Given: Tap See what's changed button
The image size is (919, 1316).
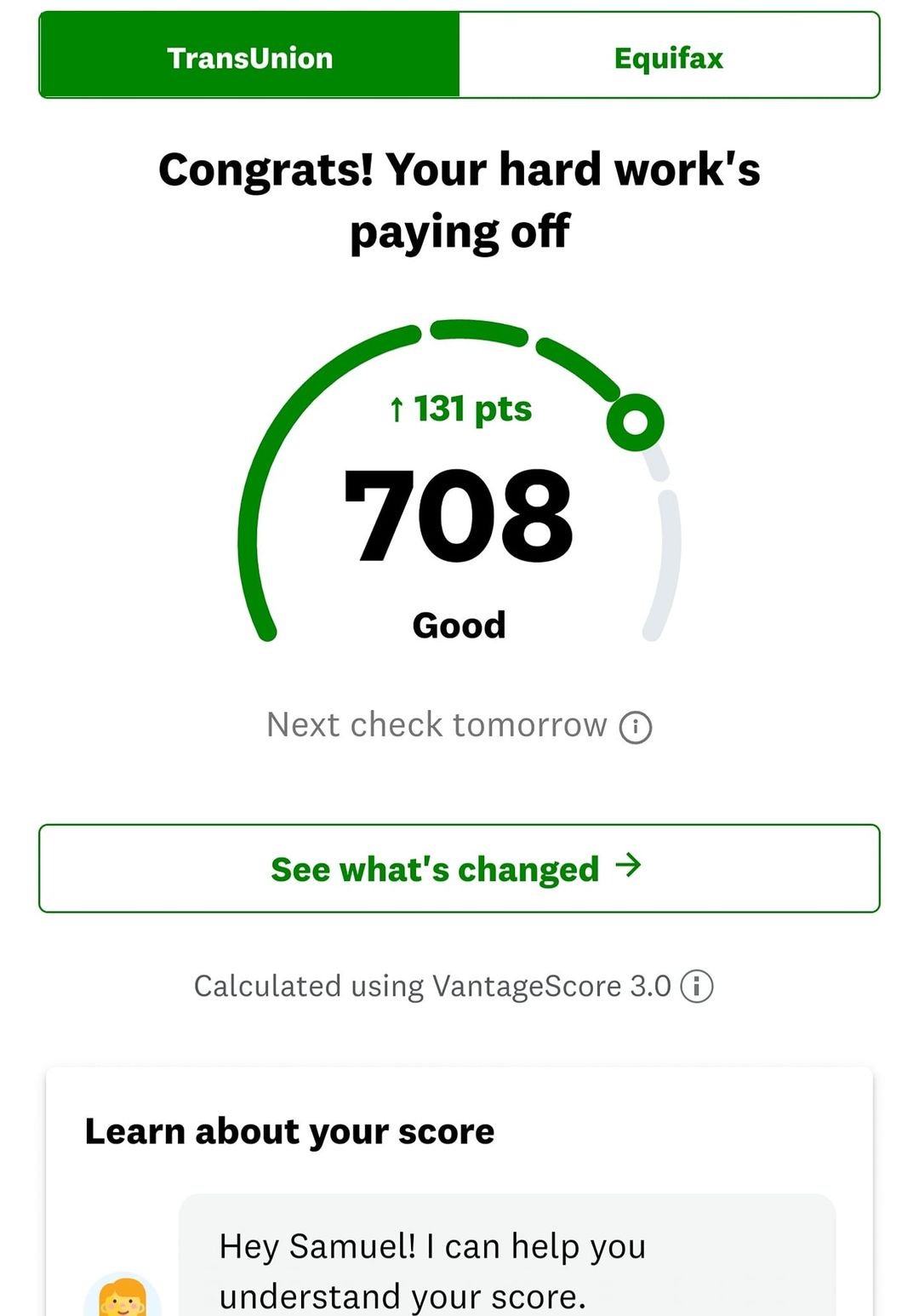Looking at the screenshot, I should (459, 868).
